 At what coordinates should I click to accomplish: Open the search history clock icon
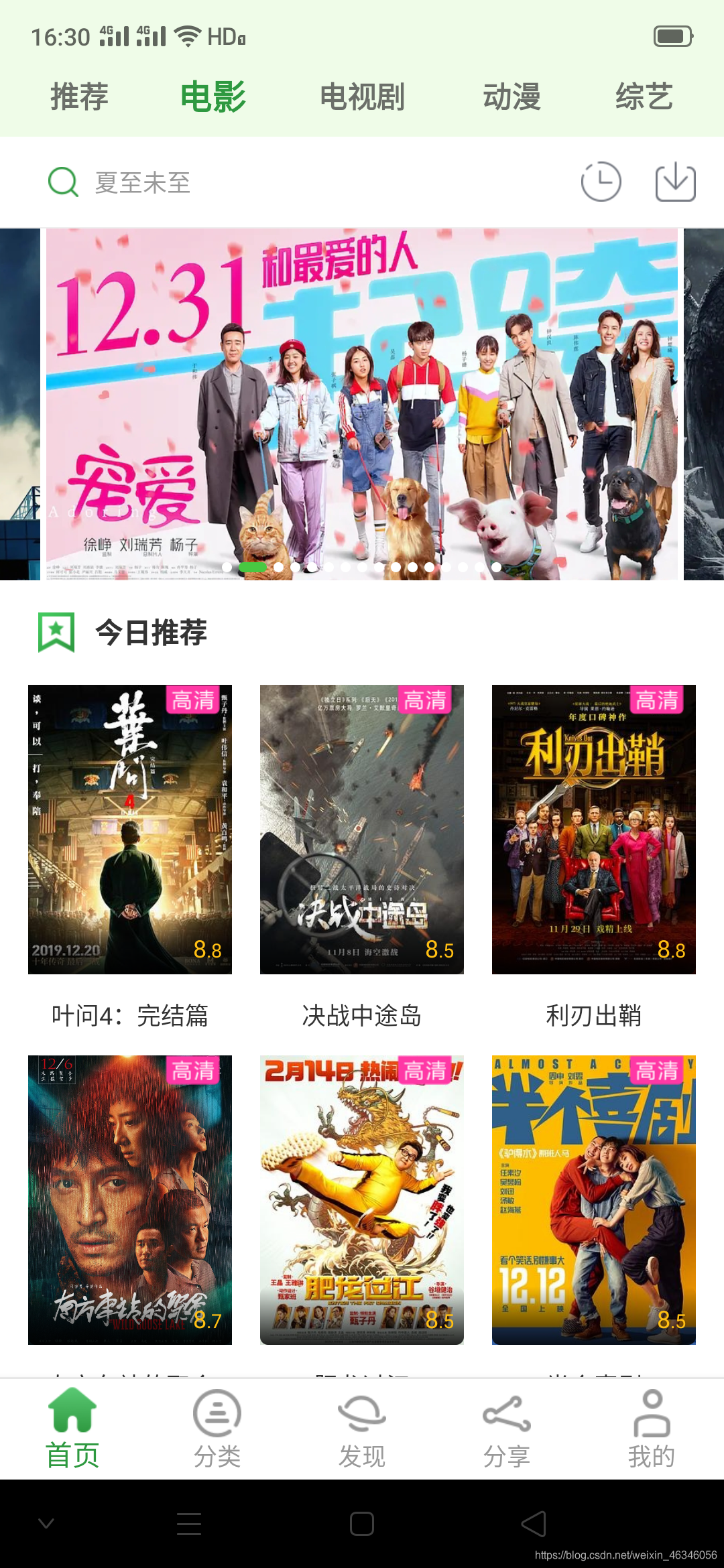click(602, 182)
